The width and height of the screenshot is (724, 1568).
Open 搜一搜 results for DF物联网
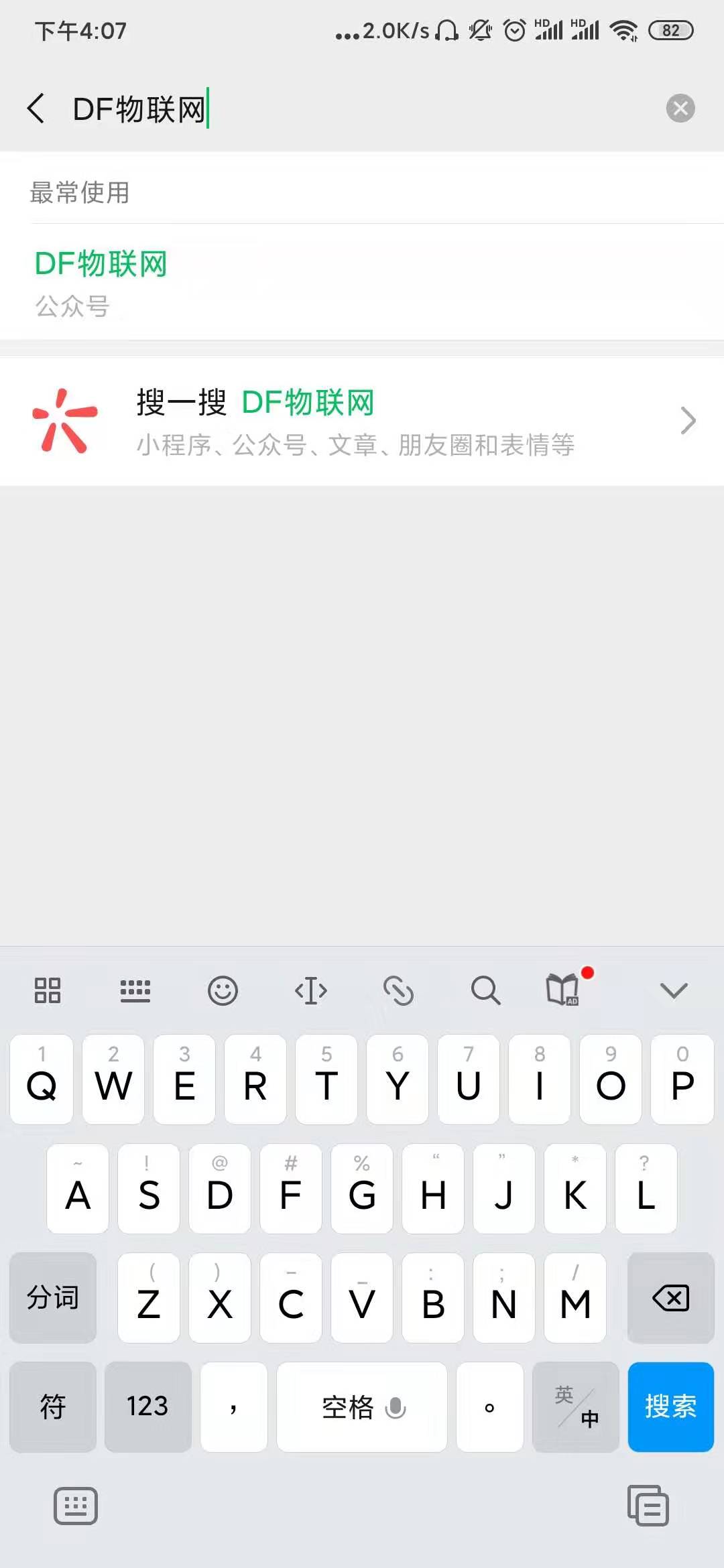click(x=362, y=421)
